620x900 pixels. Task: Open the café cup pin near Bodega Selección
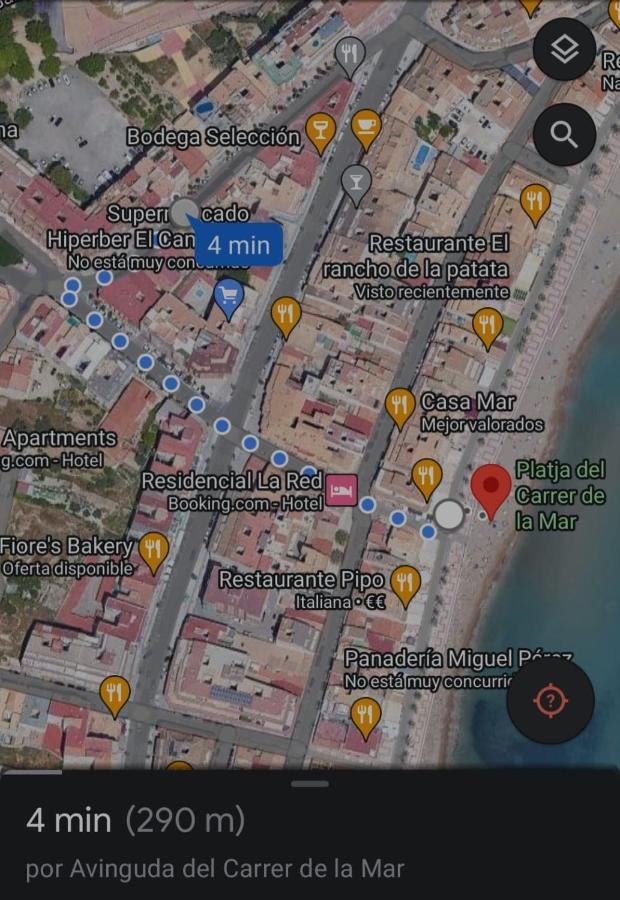(x=366, y=128)
